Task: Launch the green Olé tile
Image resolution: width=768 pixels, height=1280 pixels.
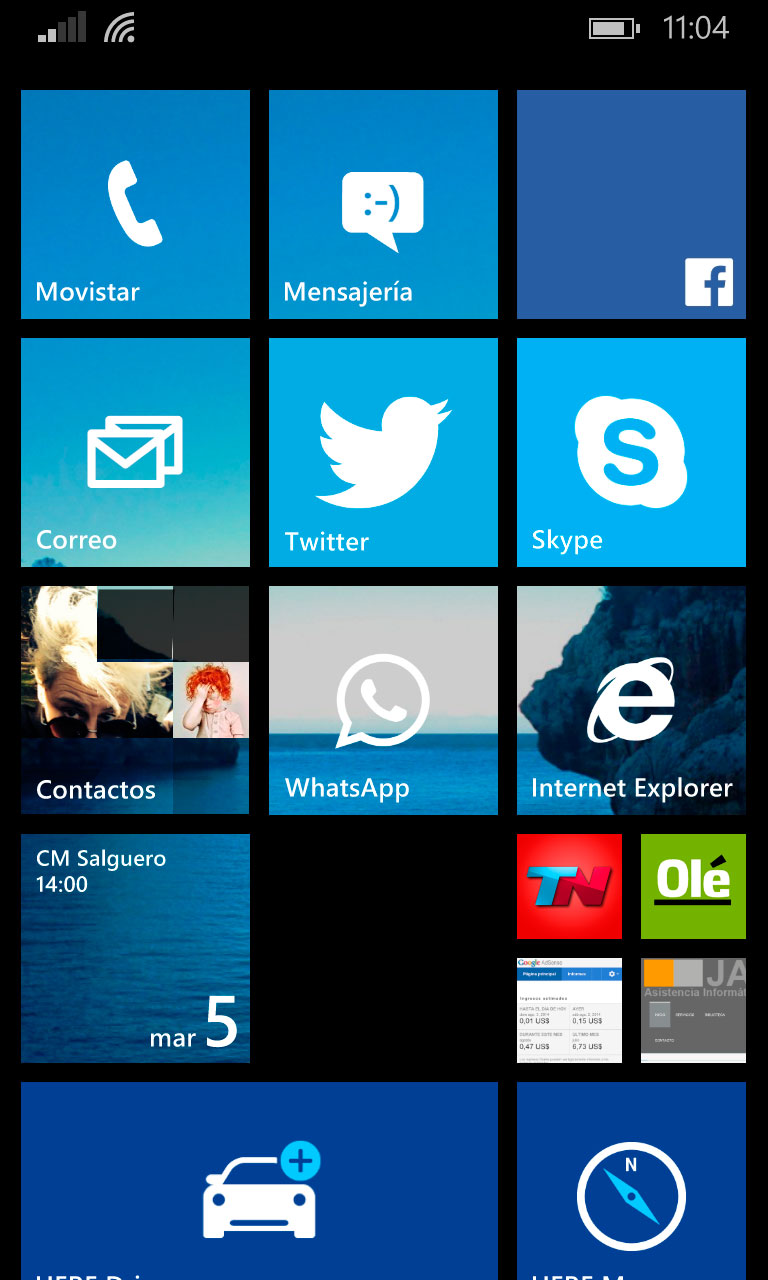Action: tap(693, 886)
